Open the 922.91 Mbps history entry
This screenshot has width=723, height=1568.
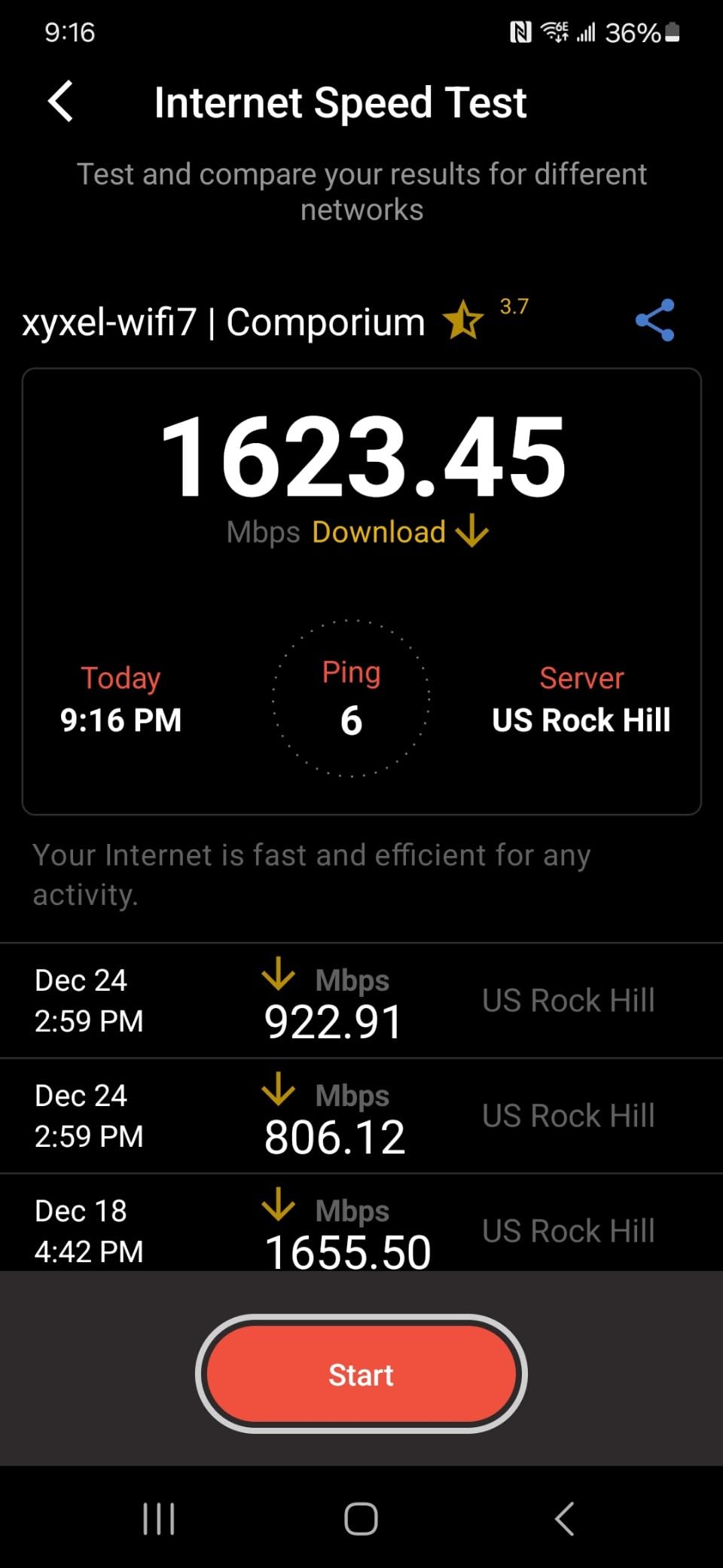coord(361,1001)
